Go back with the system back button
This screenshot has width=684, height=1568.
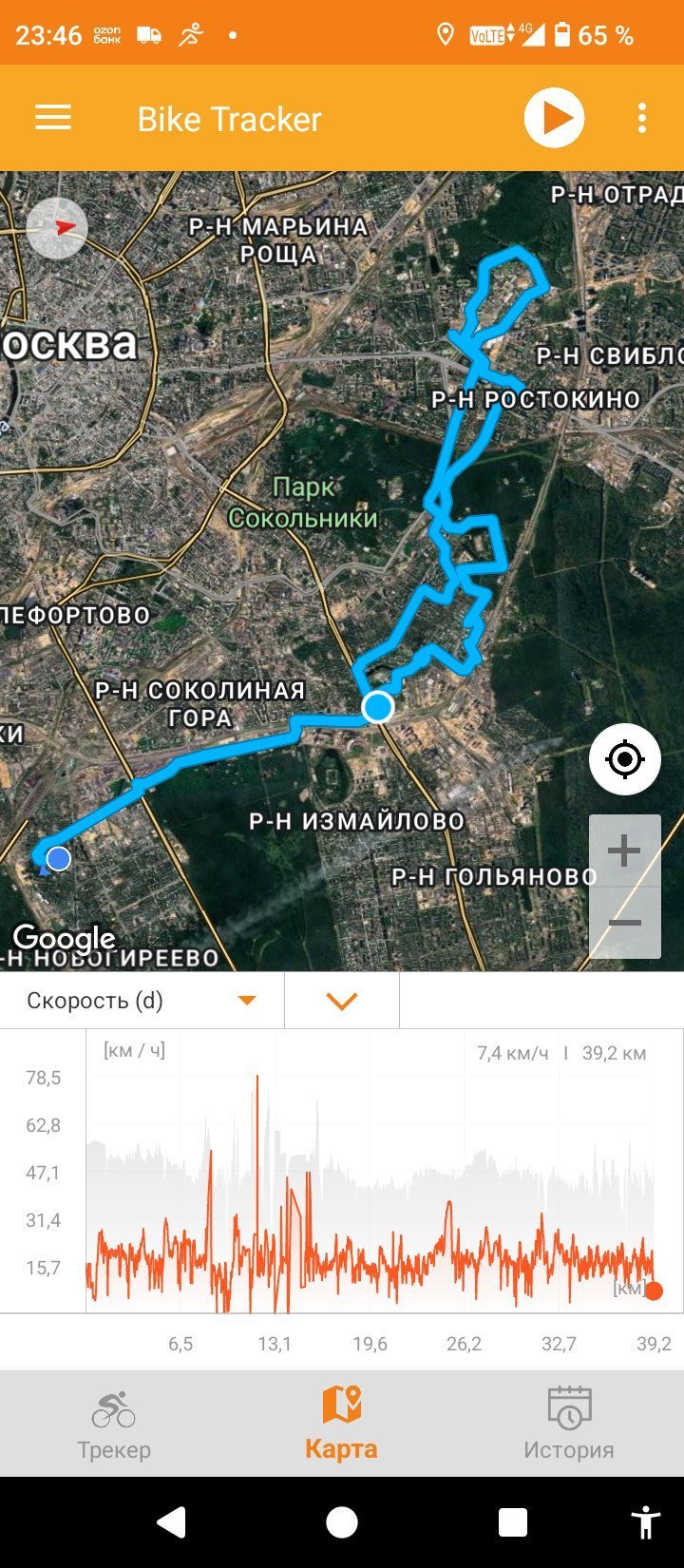[171, 1522]
